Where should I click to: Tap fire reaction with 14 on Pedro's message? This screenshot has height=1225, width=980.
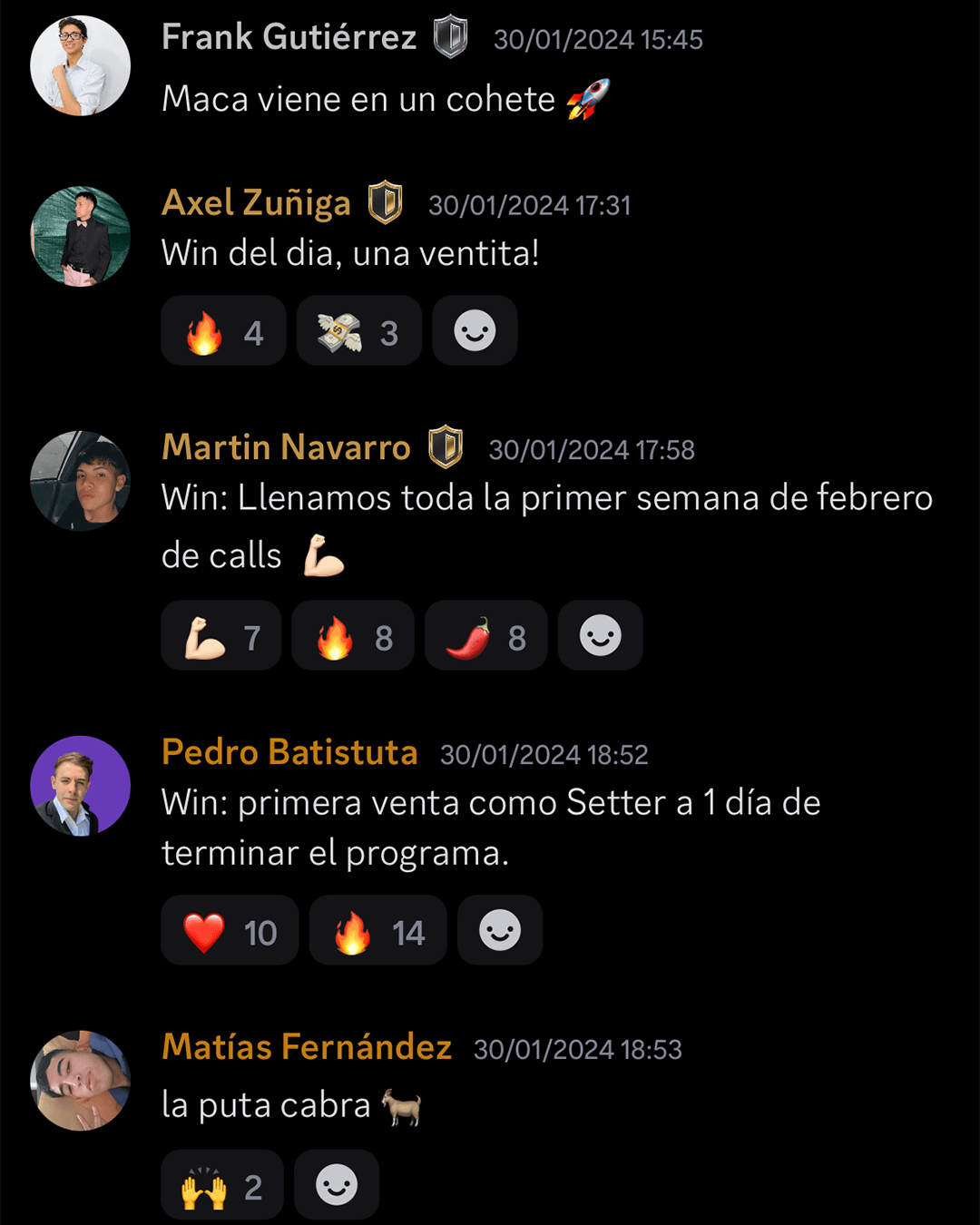377,931
